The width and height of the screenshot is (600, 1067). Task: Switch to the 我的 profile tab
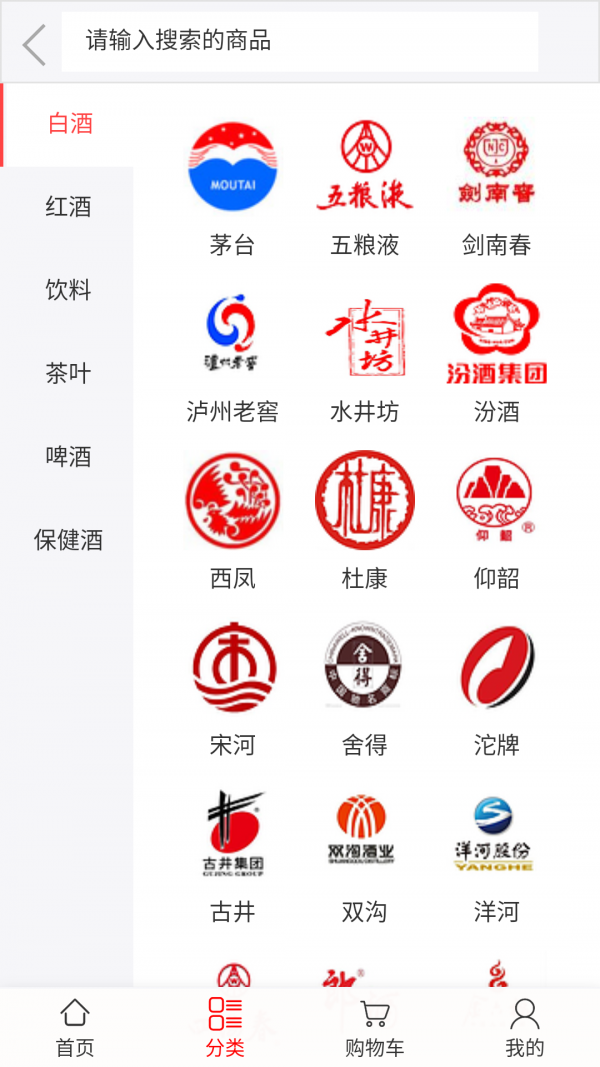coord(524,1028)
